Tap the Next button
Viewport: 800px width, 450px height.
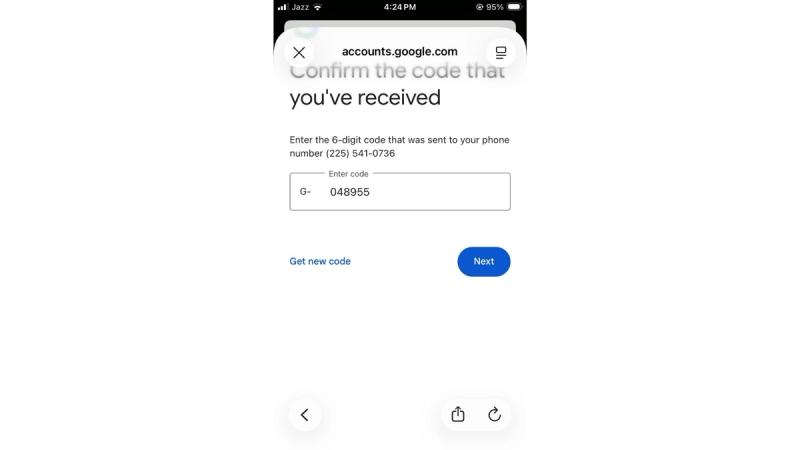[x=484, y=261]
